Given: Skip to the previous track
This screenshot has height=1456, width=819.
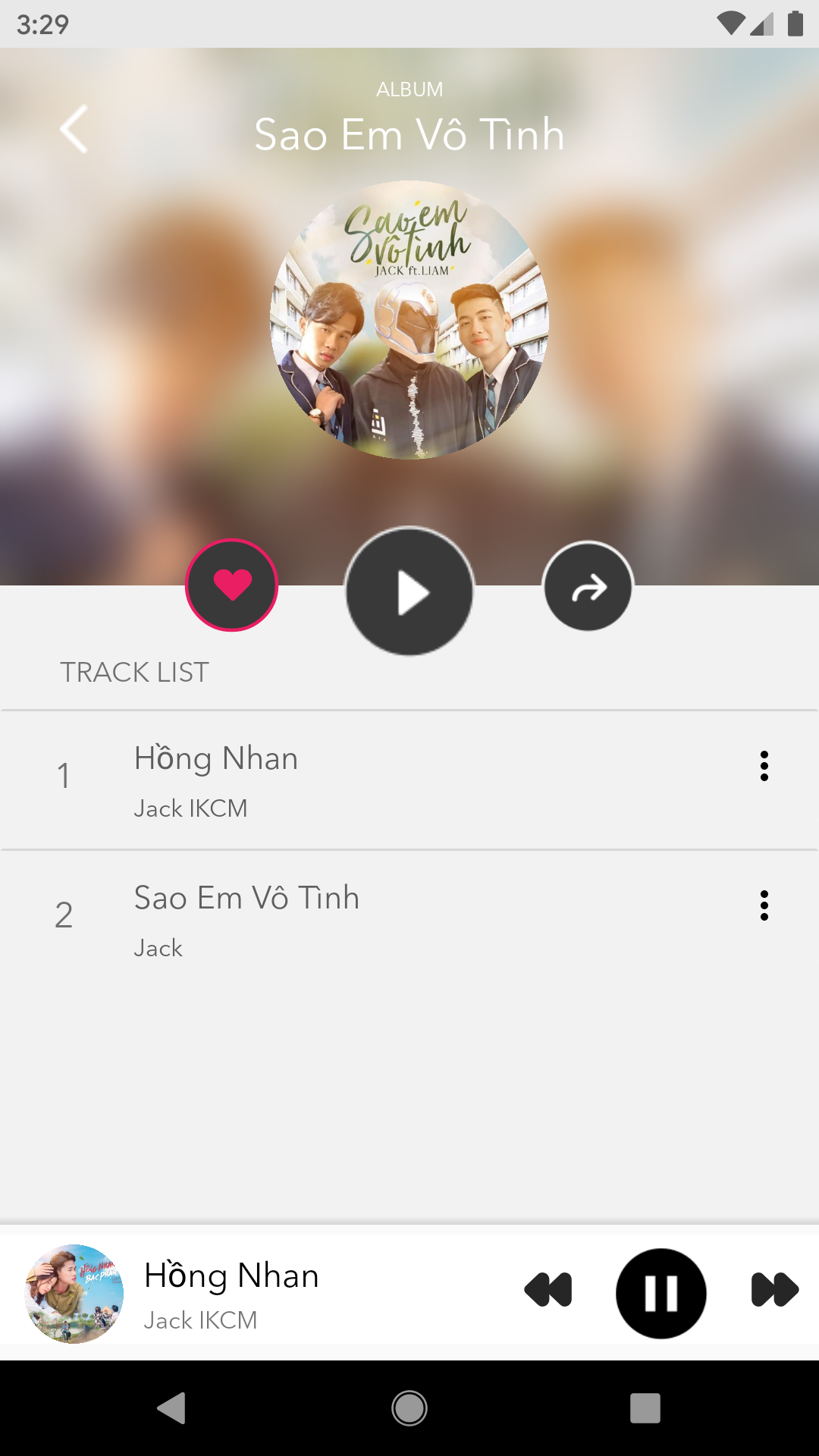Looking at the screenshot, I should click(548, 1290).
